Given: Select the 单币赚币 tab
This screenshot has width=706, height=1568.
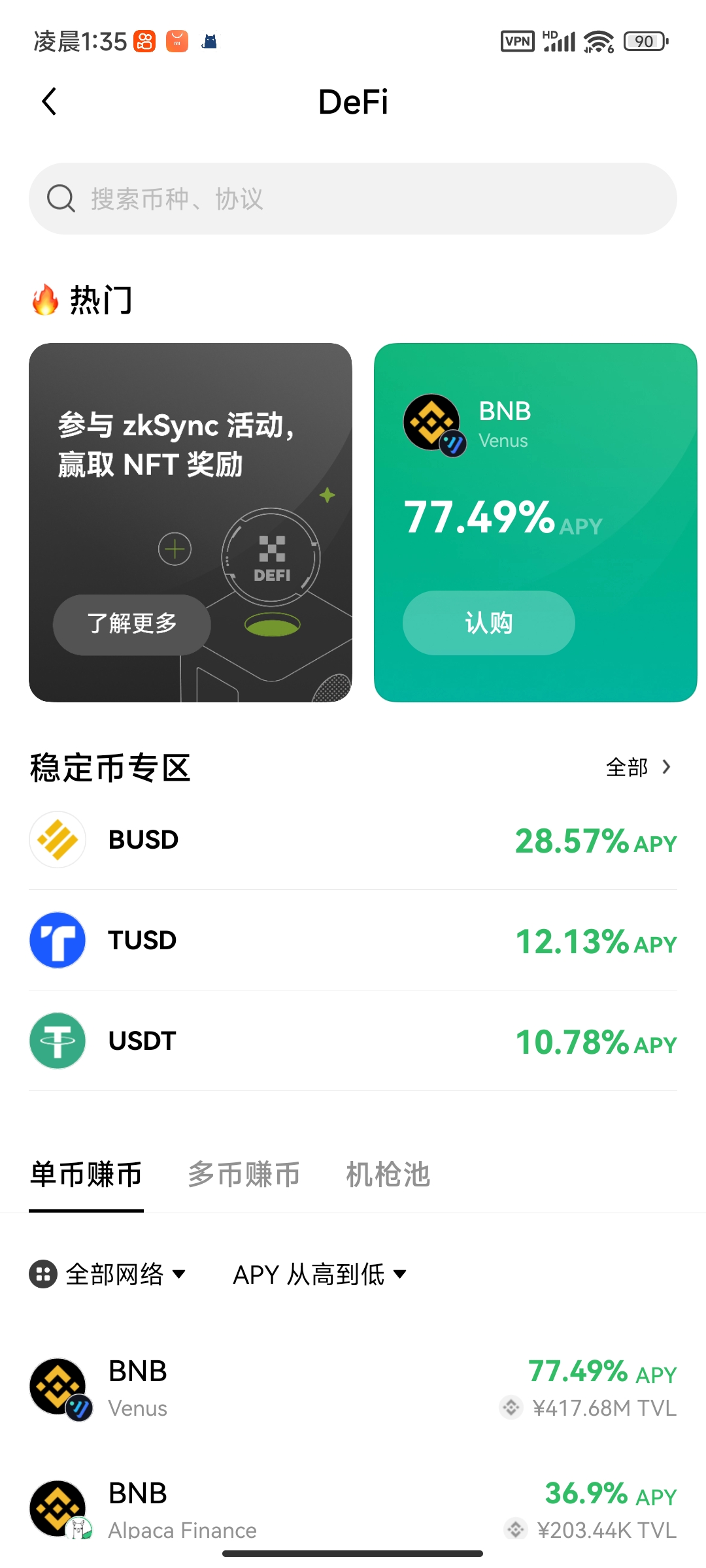Looking at the screenshot, I should pyautogui.click(x=86, y=1174).
